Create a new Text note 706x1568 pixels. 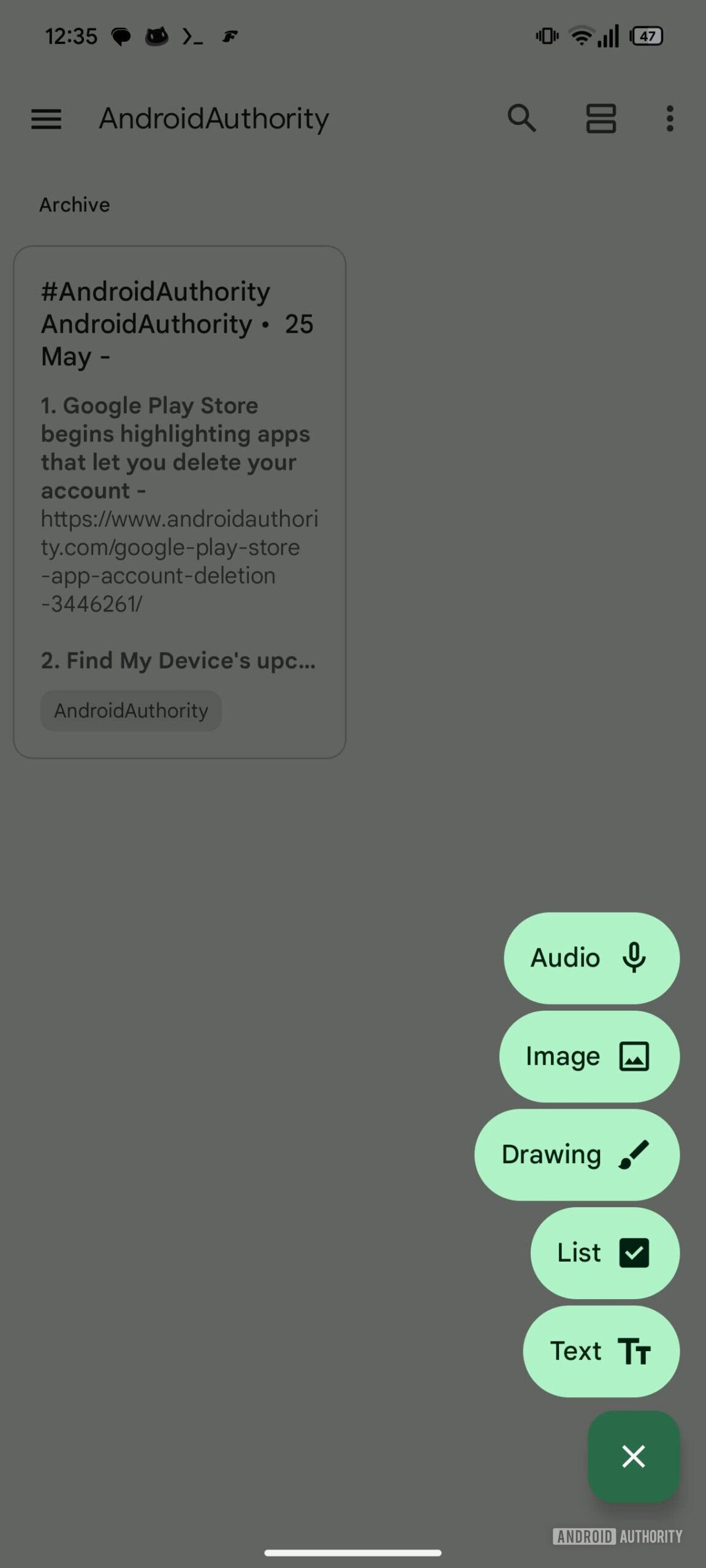coord(601,1351)
